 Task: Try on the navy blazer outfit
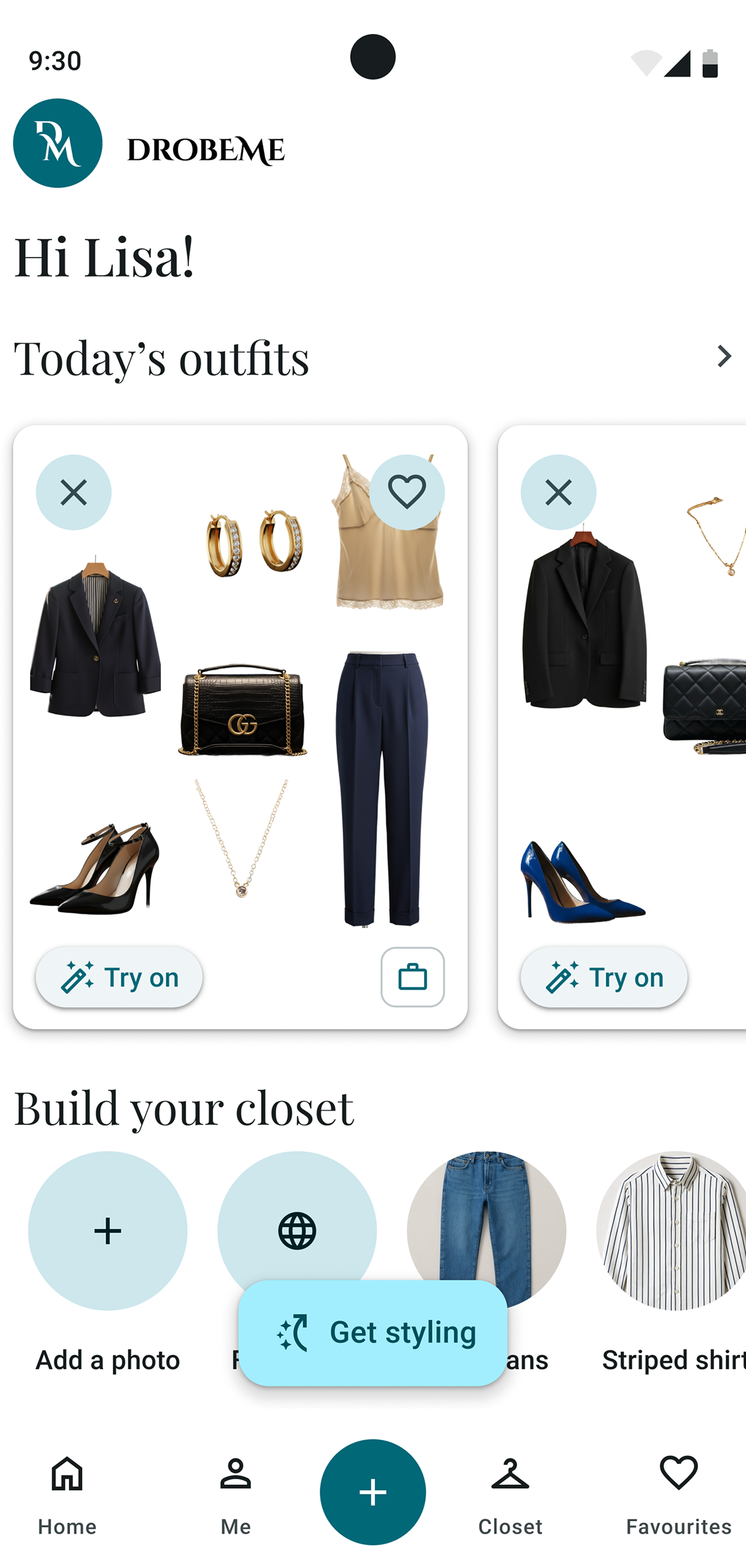click(x=119, y=977)
